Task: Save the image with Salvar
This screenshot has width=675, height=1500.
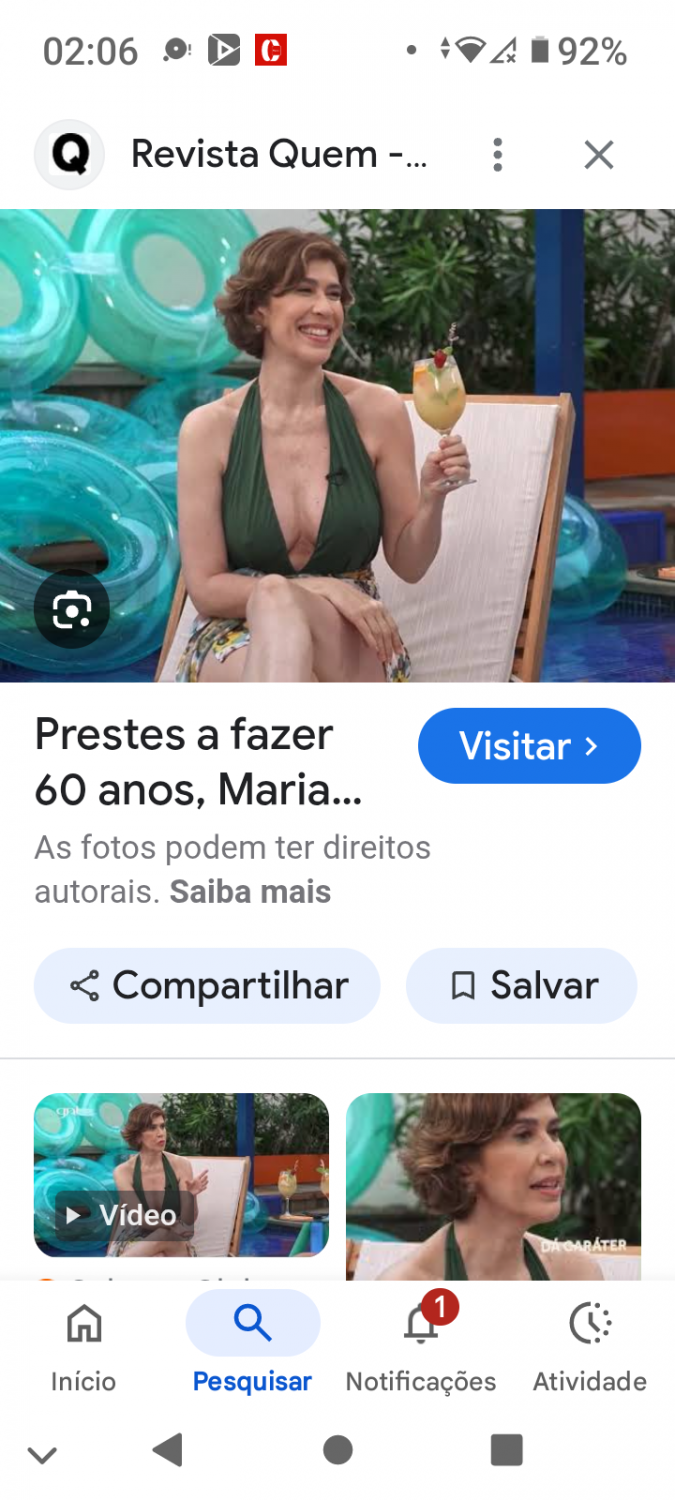Action: 521,985
